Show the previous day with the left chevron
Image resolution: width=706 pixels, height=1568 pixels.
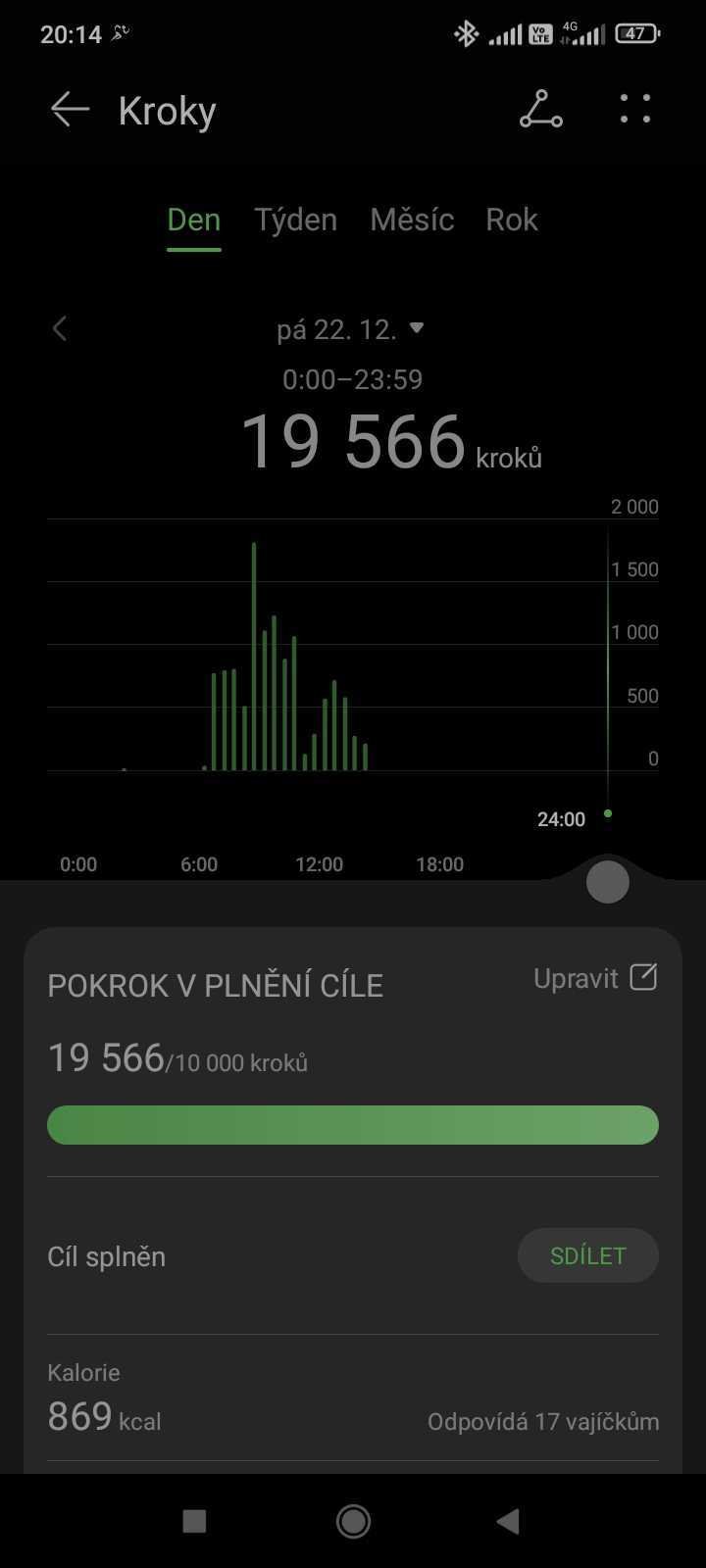point(60,328)
